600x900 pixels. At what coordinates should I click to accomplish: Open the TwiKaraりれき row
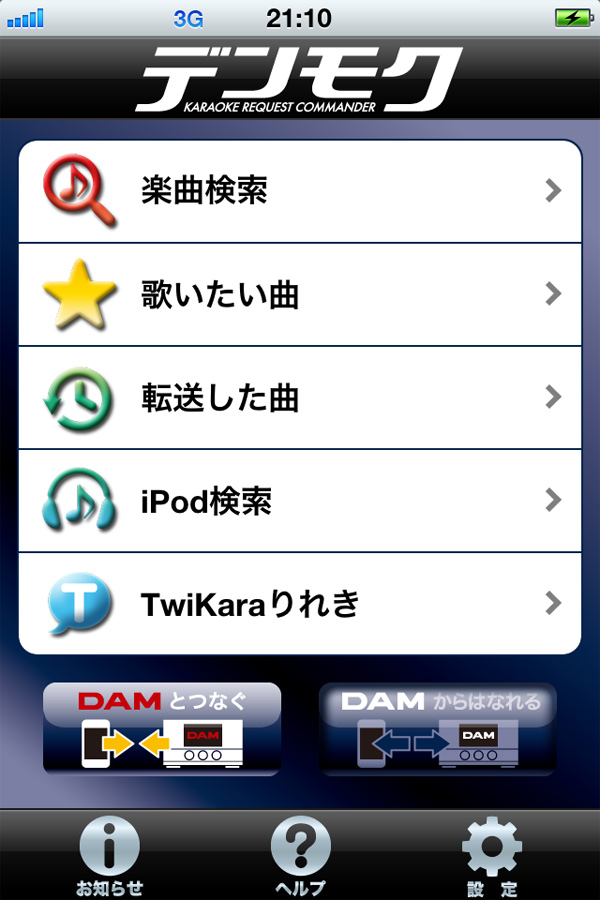(x=300, y=604)
